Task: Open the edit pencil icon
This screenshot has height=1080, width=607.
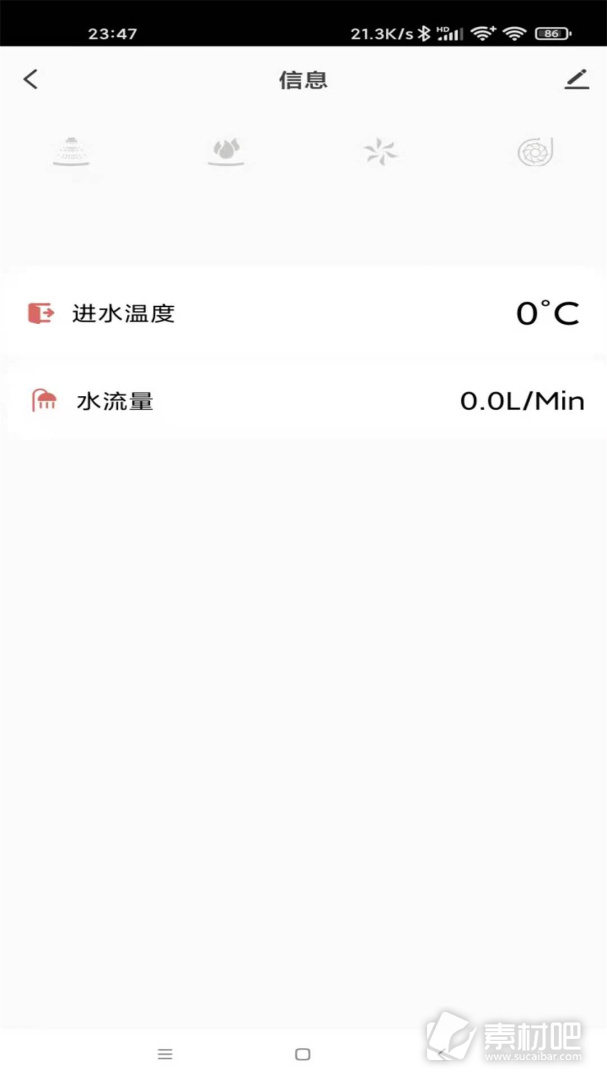Action: click(x=577, y=79)
